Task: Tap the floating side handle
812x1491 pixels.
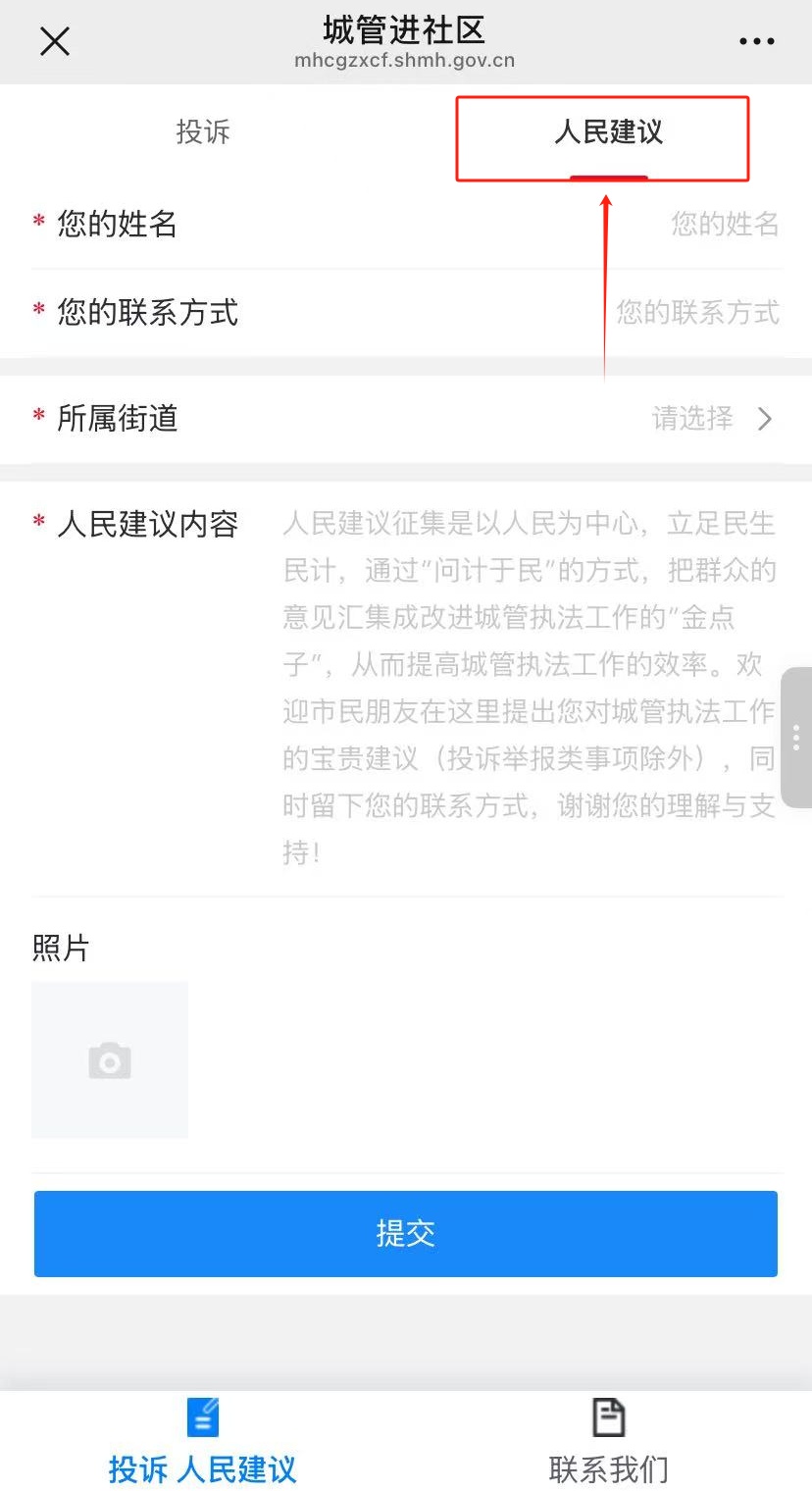Action: click(x=796, y=738)
